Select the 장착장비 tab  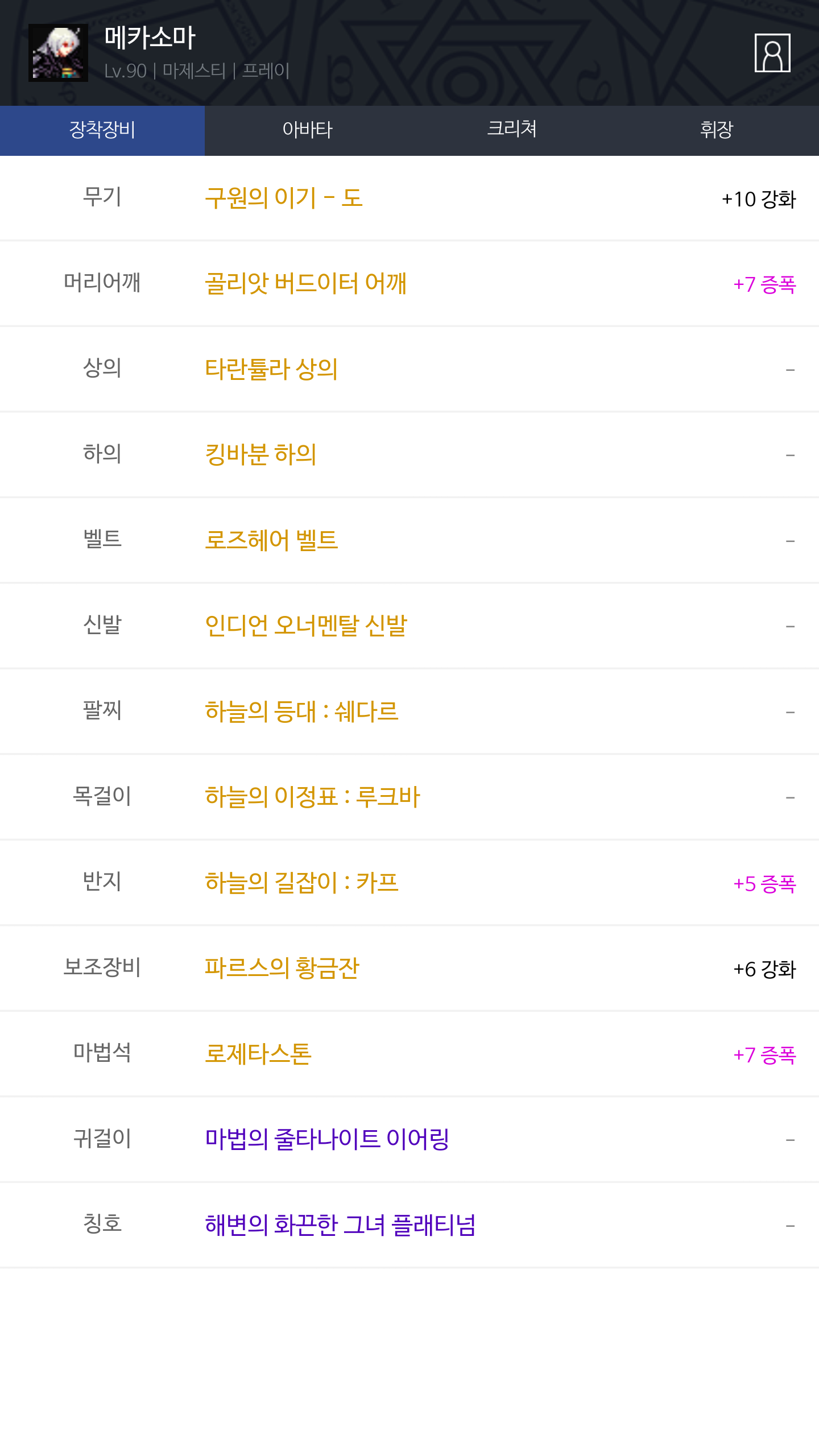point(102,130)
